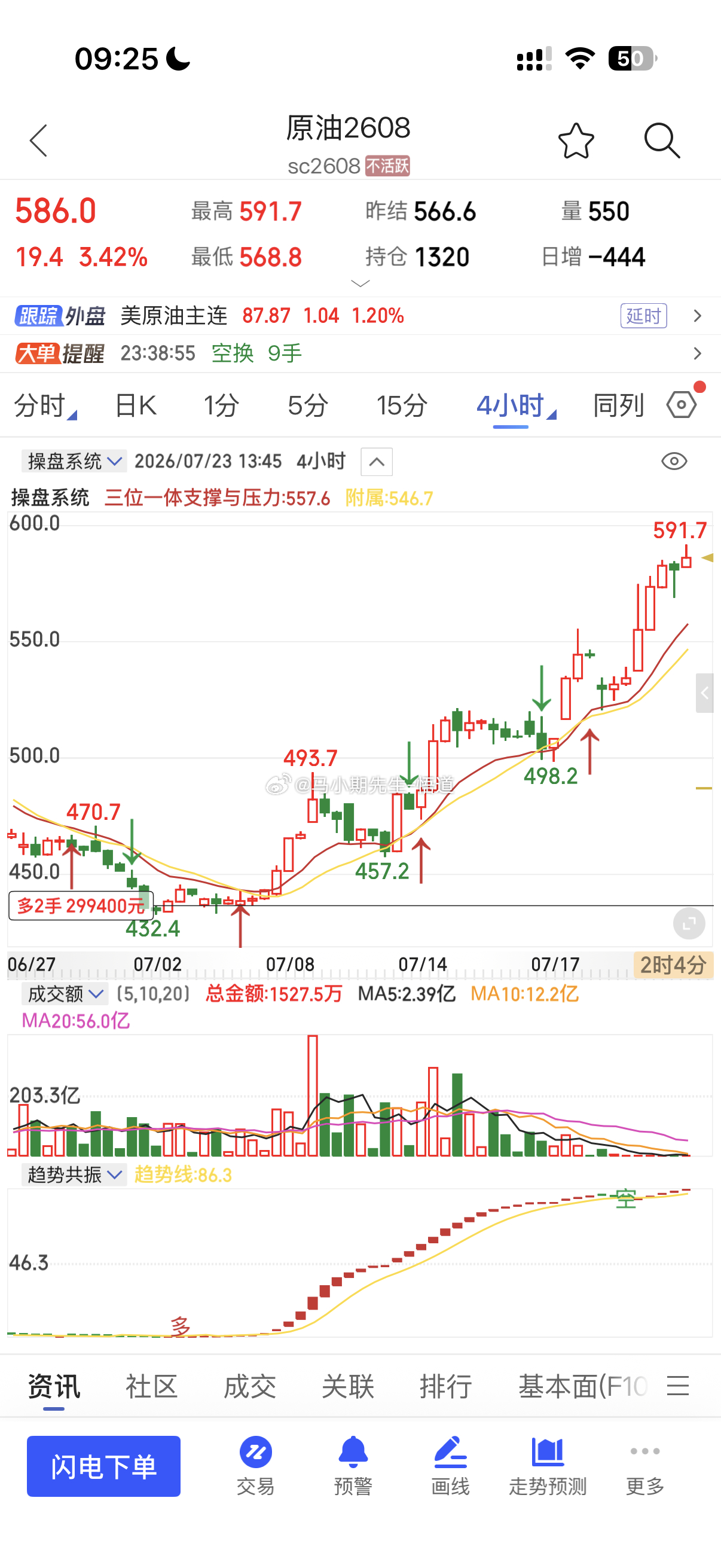Open the 成交额 indicator dropdown
The height and width of the screenshot is (1568, 721).
click(x=65, y=994)
